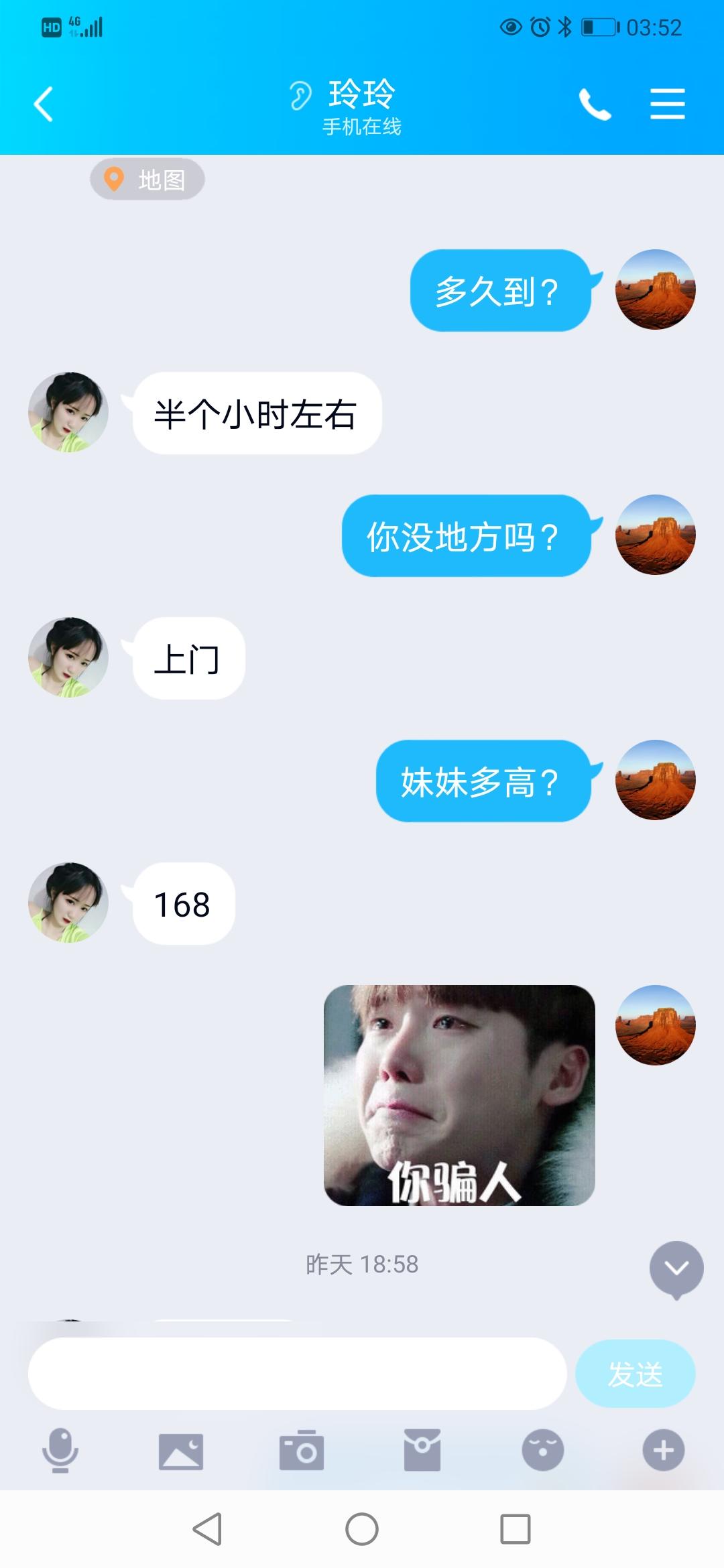The height and width of the screenshot is (1568, 724).
Task: Tap the 发送 send button
Action: click(x=635, y=1373)
